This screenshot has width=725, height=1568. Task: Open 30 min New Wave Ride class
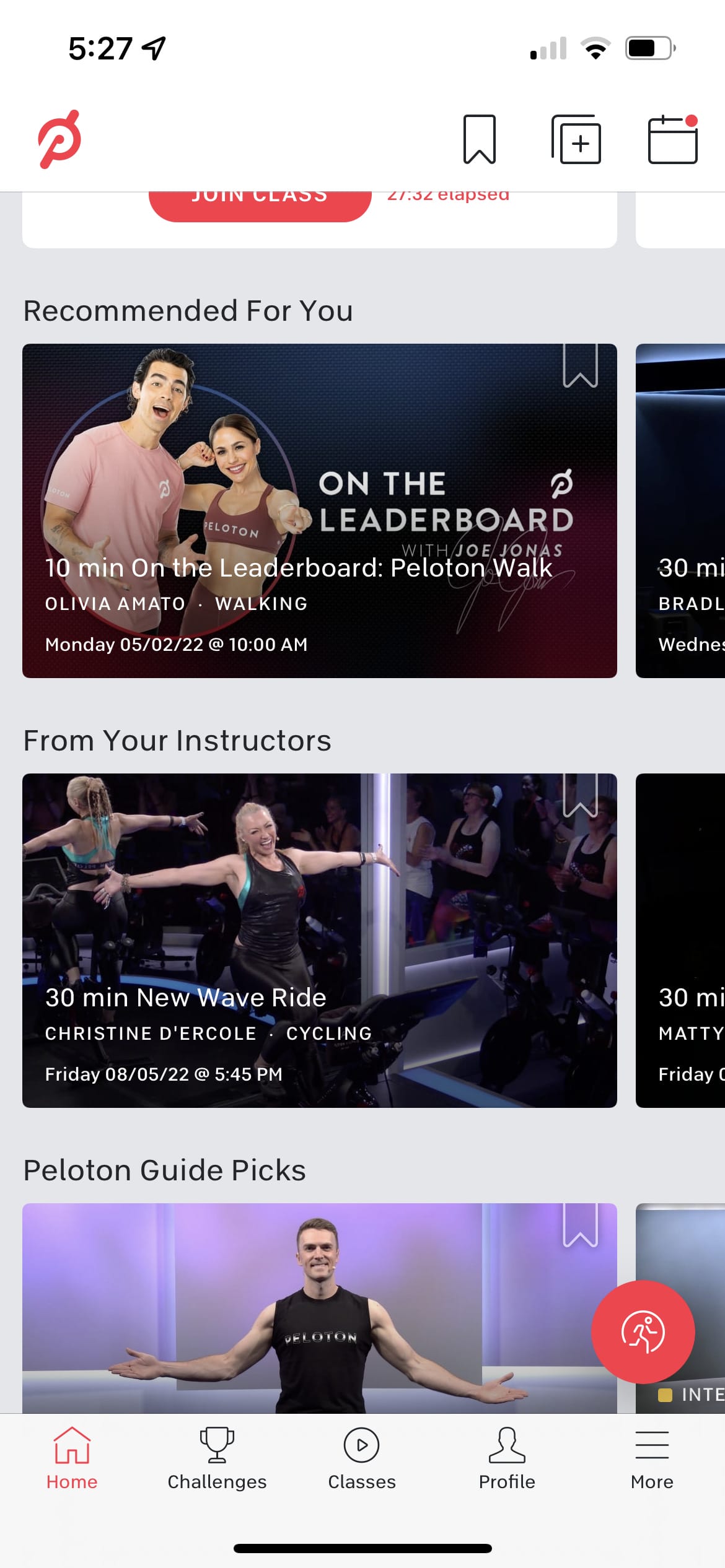point(320,941)
